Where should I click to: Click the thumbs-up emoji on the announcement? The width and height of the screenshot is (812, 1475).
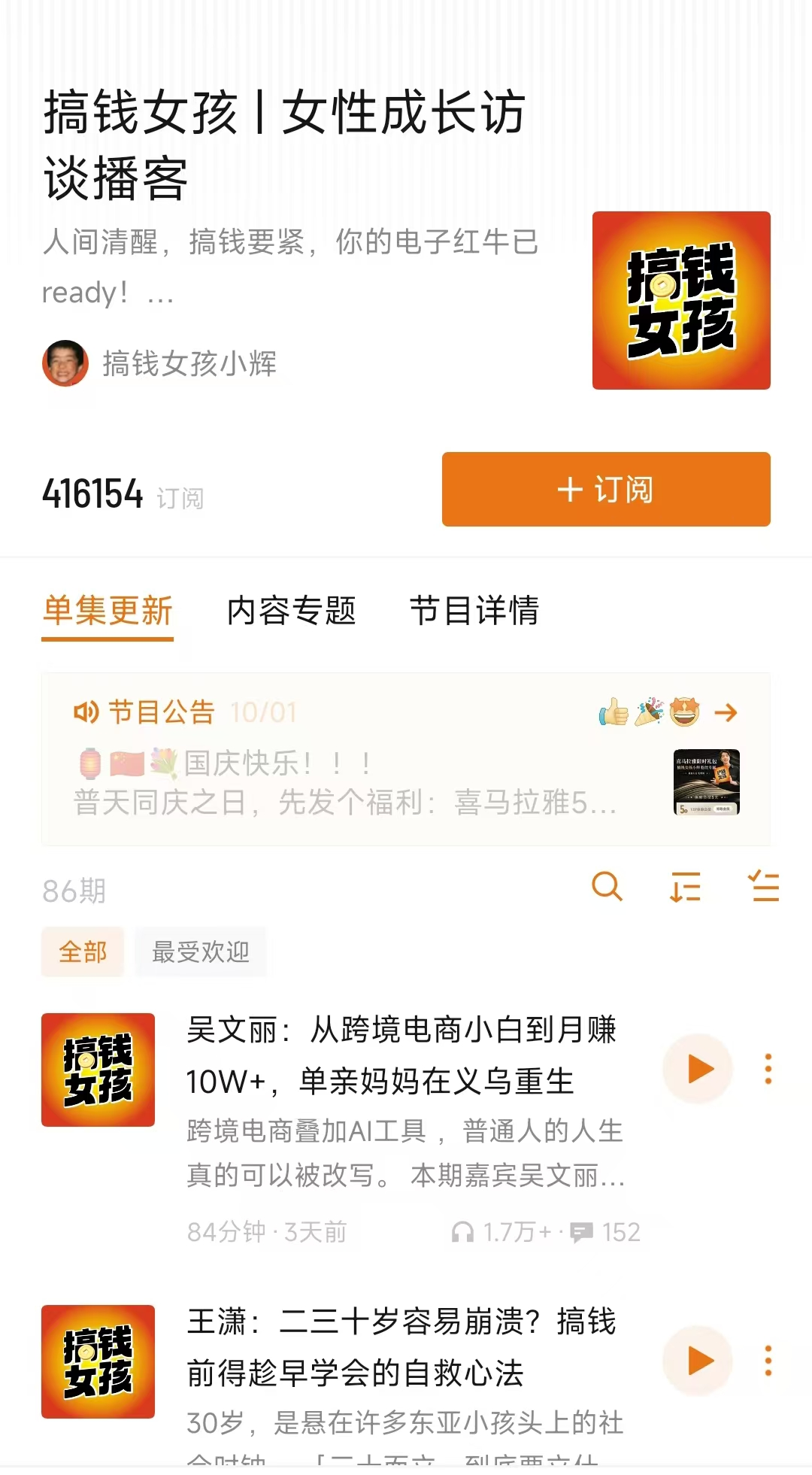612,711
